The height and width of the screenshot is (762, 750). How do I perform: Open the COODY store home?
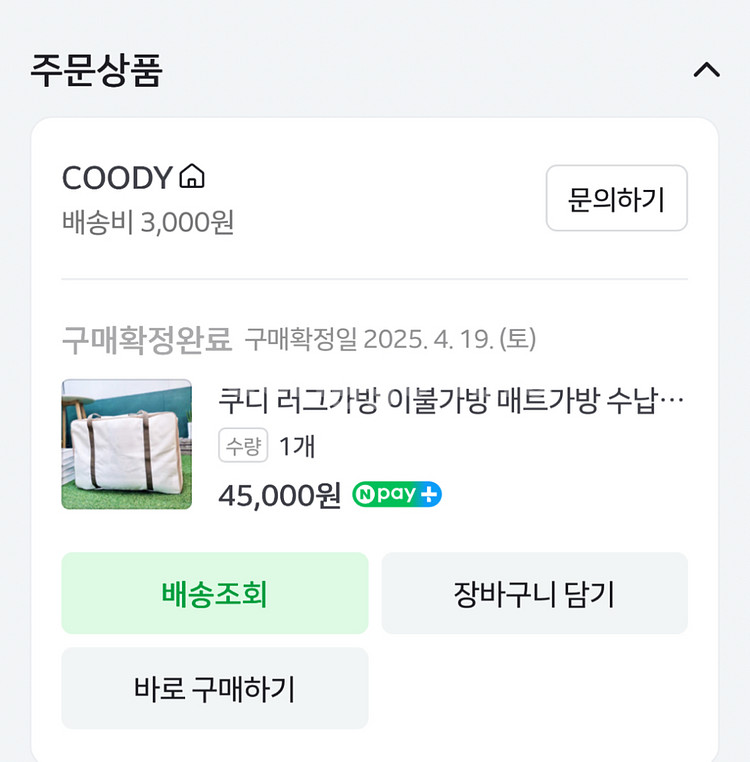point(133,178)
